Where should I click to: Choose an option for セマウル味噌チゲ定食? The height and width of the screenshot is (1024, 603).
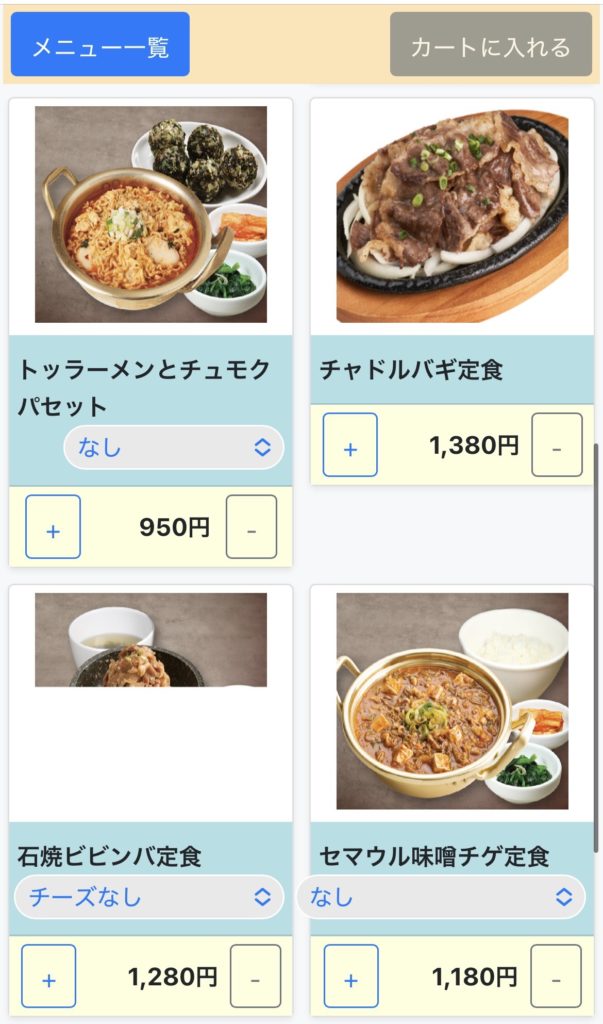(441, 897)
